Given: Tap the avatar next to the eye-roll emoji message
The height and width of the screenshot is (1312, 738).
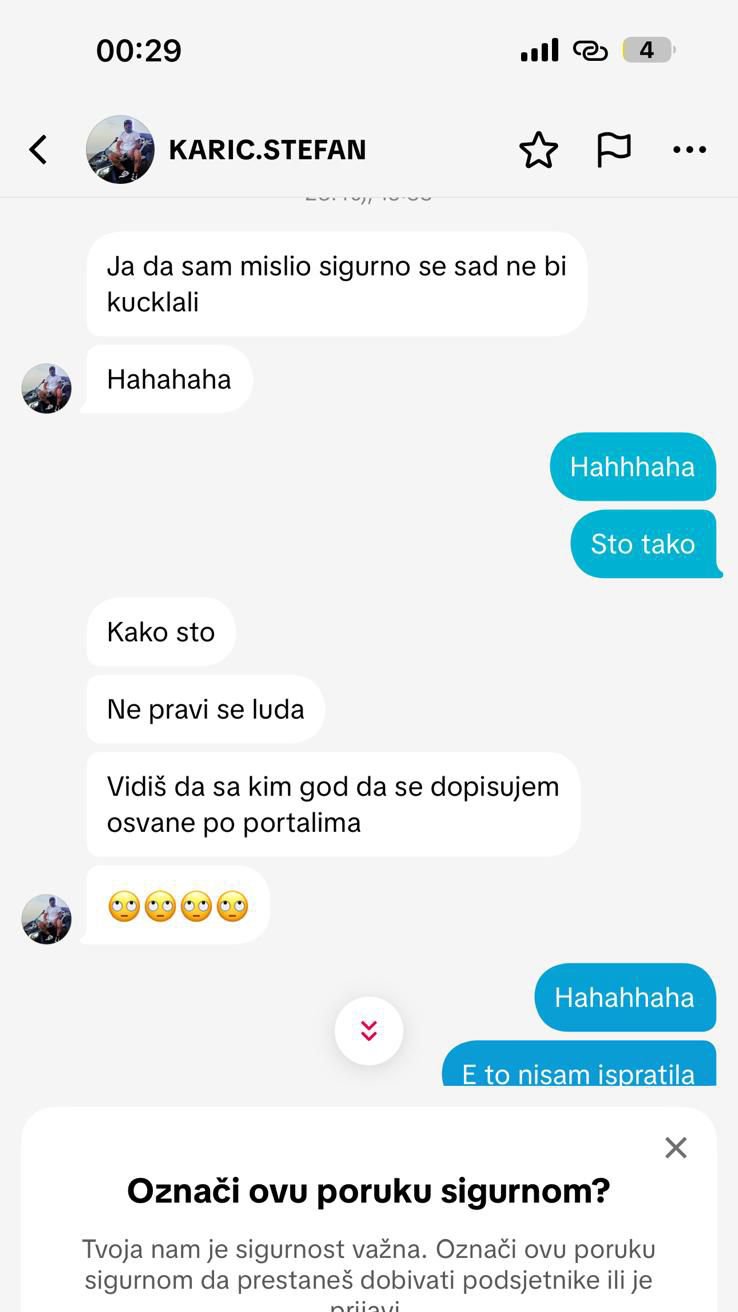Looking at the screenshot, I should (x=46, y=918).
